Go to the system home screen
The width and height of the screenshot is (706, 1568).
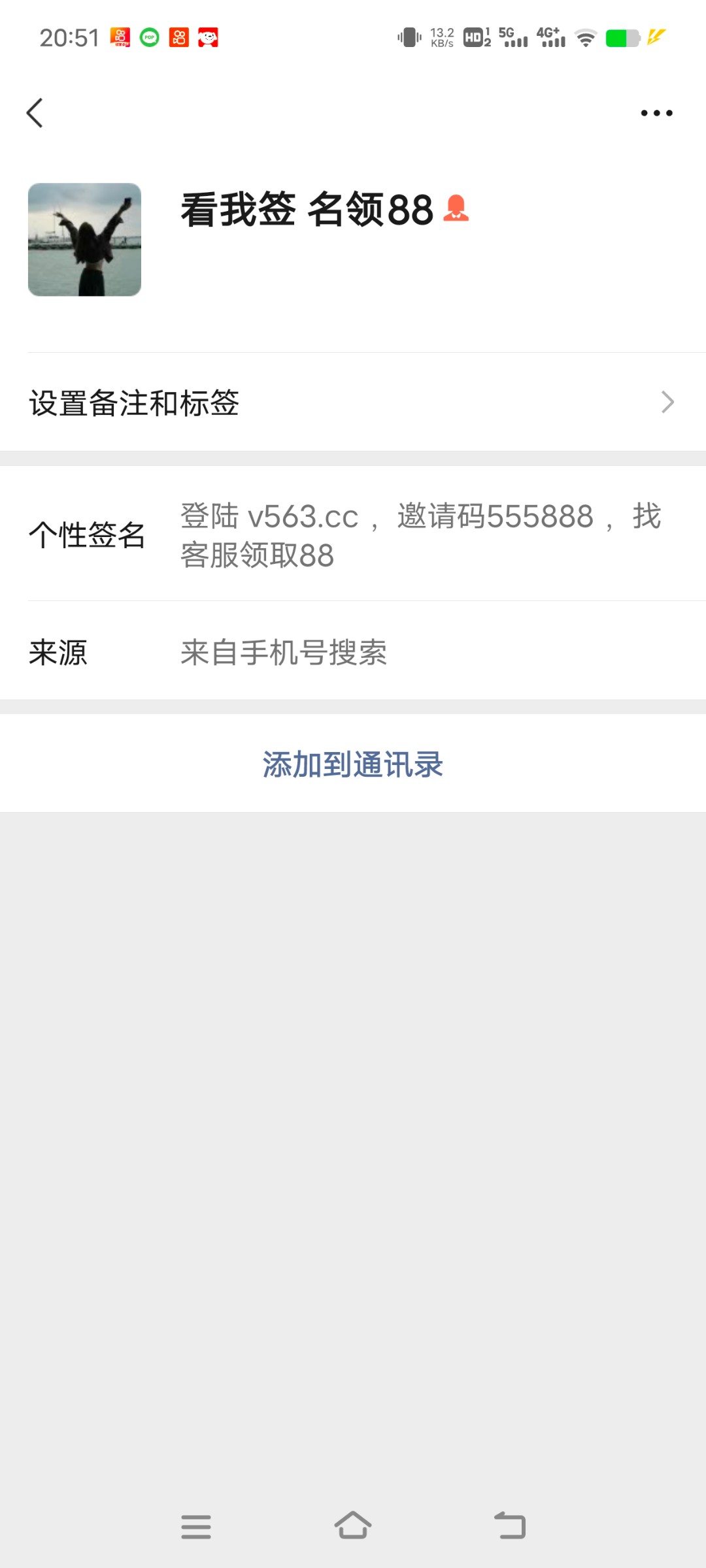point(353,1526)
